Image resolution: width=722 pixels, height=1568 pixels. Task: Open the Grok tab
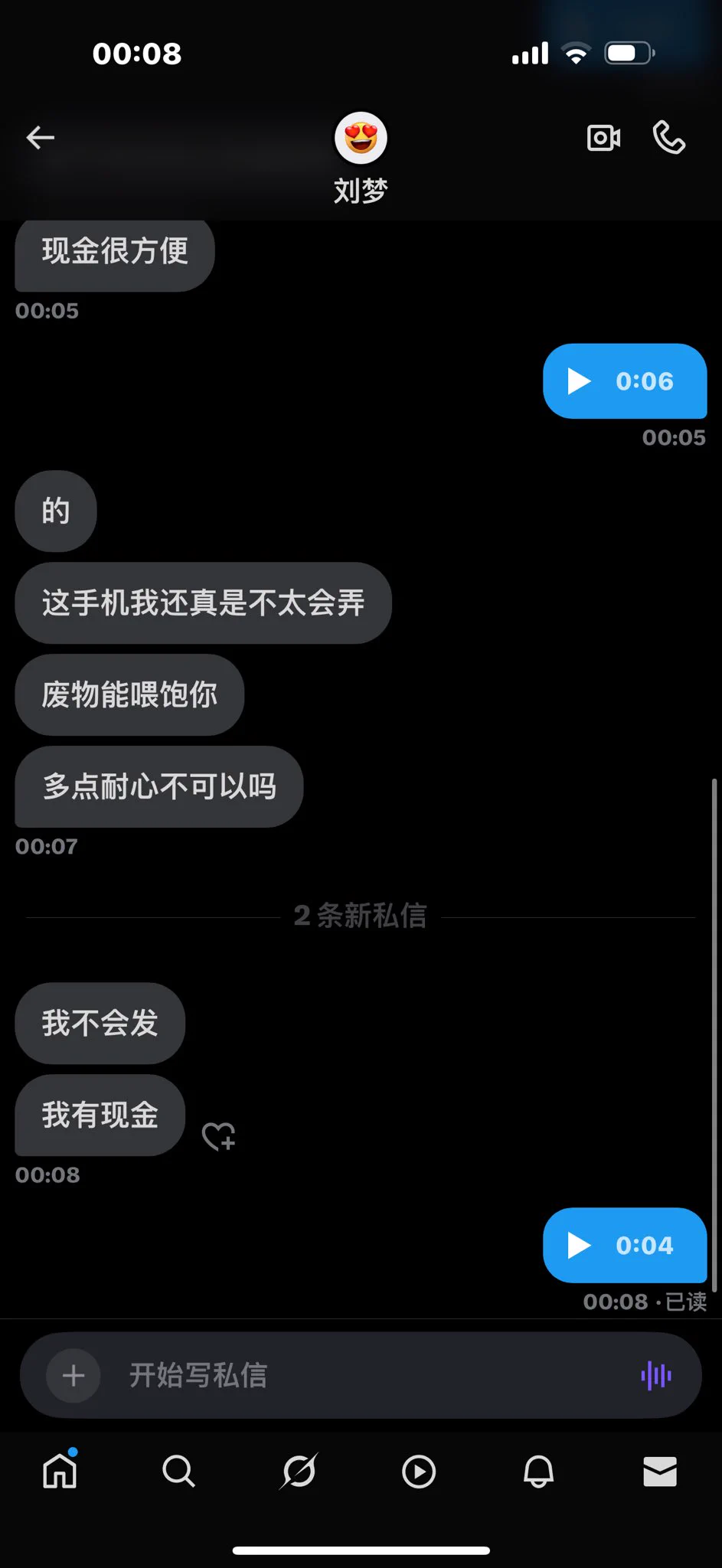[x=299, y=1471]
